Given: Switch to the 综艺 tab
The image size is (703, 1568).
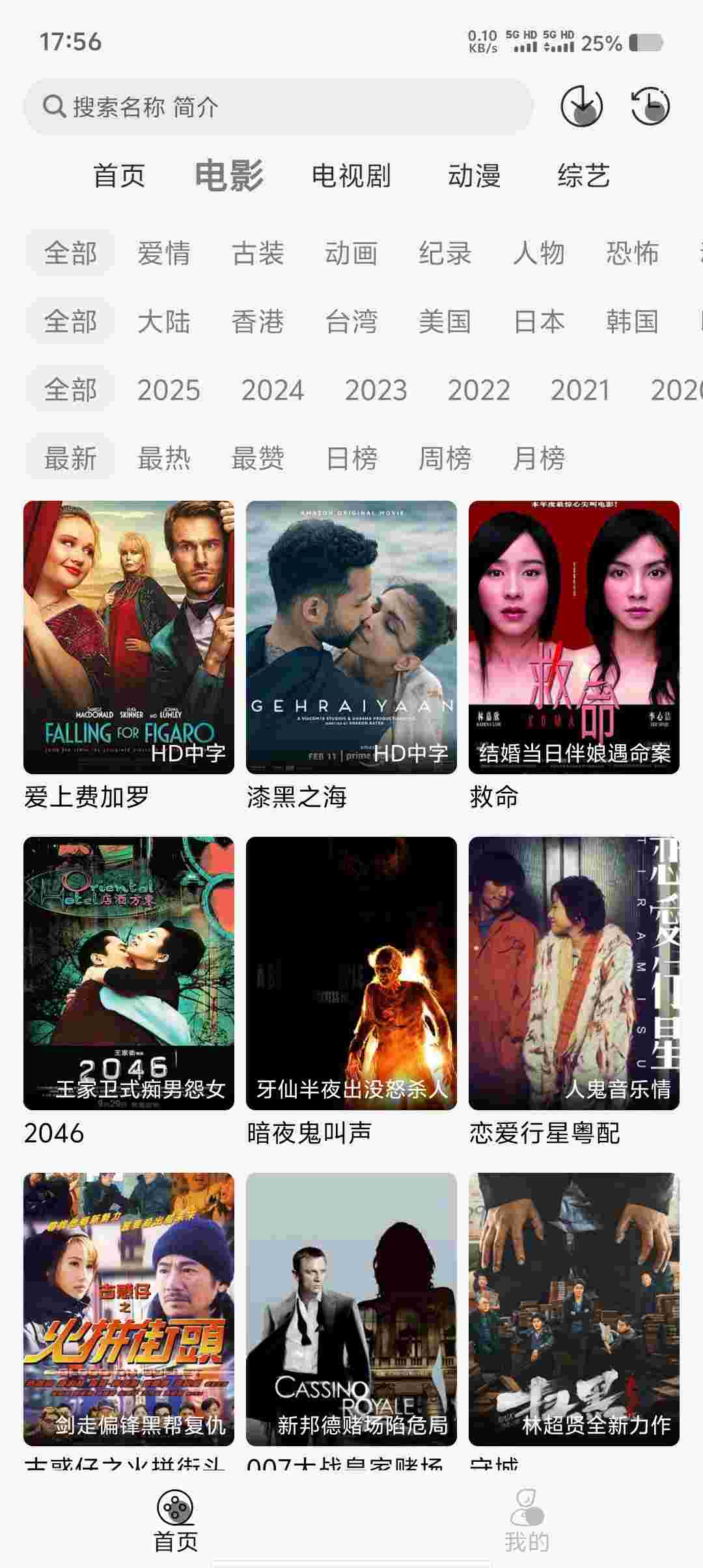Looking at the screenshot, I should pyautogui.click(x=583, y=176).
